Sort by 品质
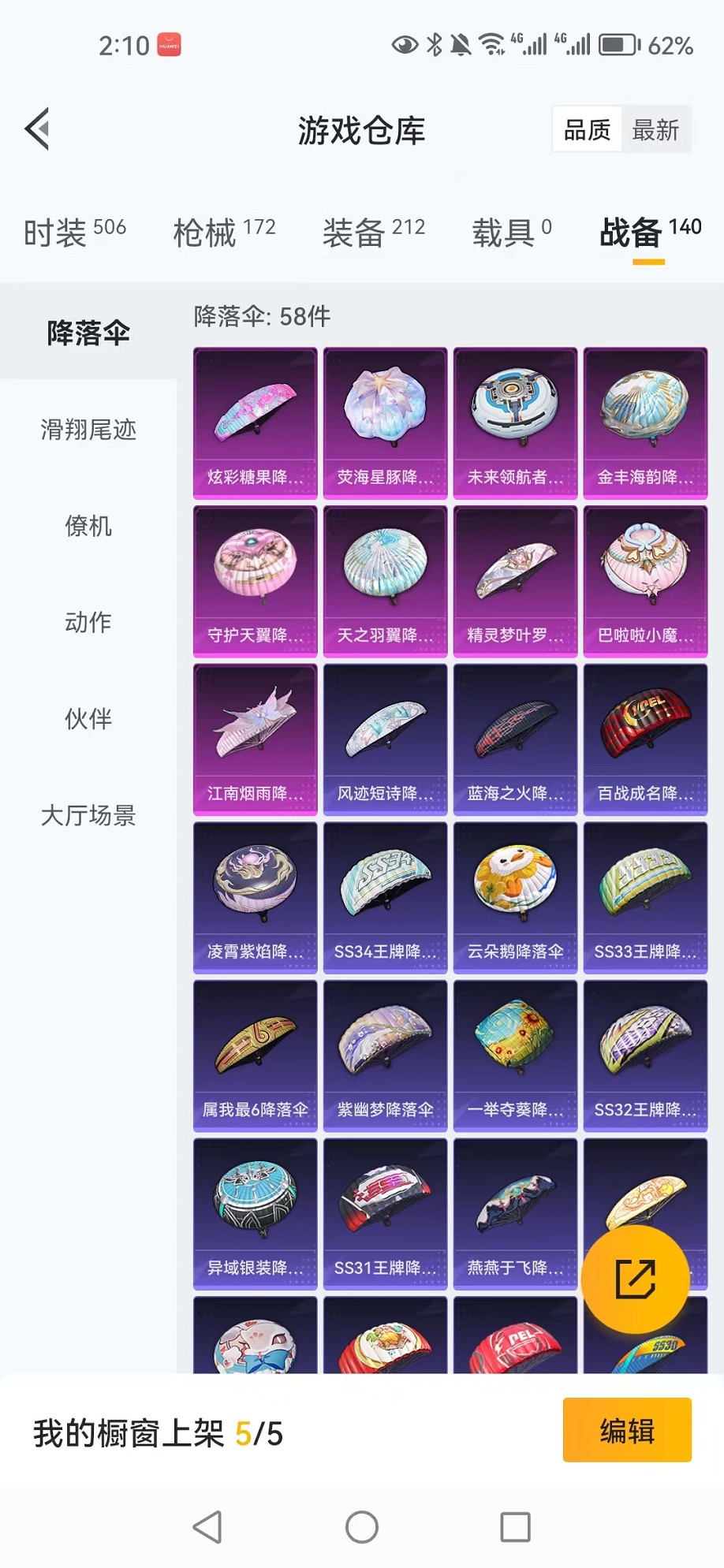The image size is (724, 1568). tap(588, 130)
